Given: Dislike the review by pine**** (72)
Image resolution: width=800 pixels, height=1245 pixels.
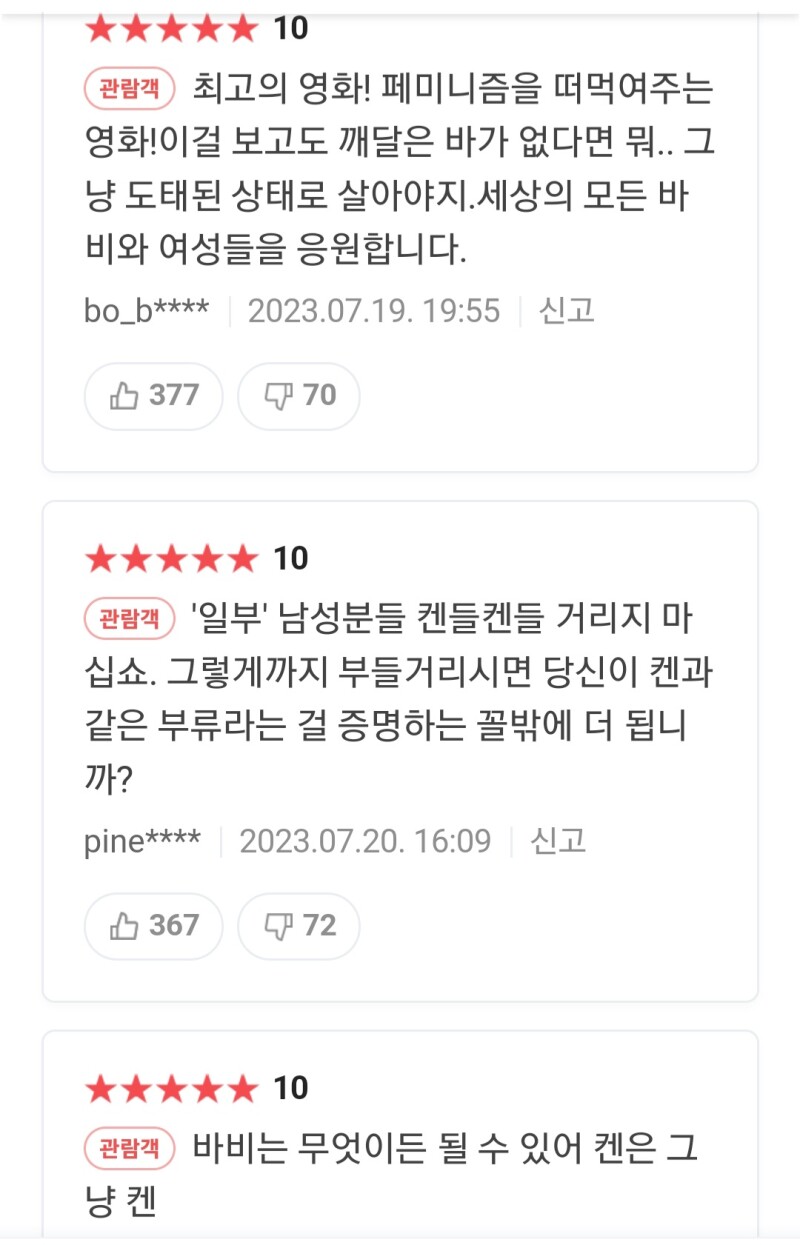Looking at the screenshot, I should click(x=298, y=926).
